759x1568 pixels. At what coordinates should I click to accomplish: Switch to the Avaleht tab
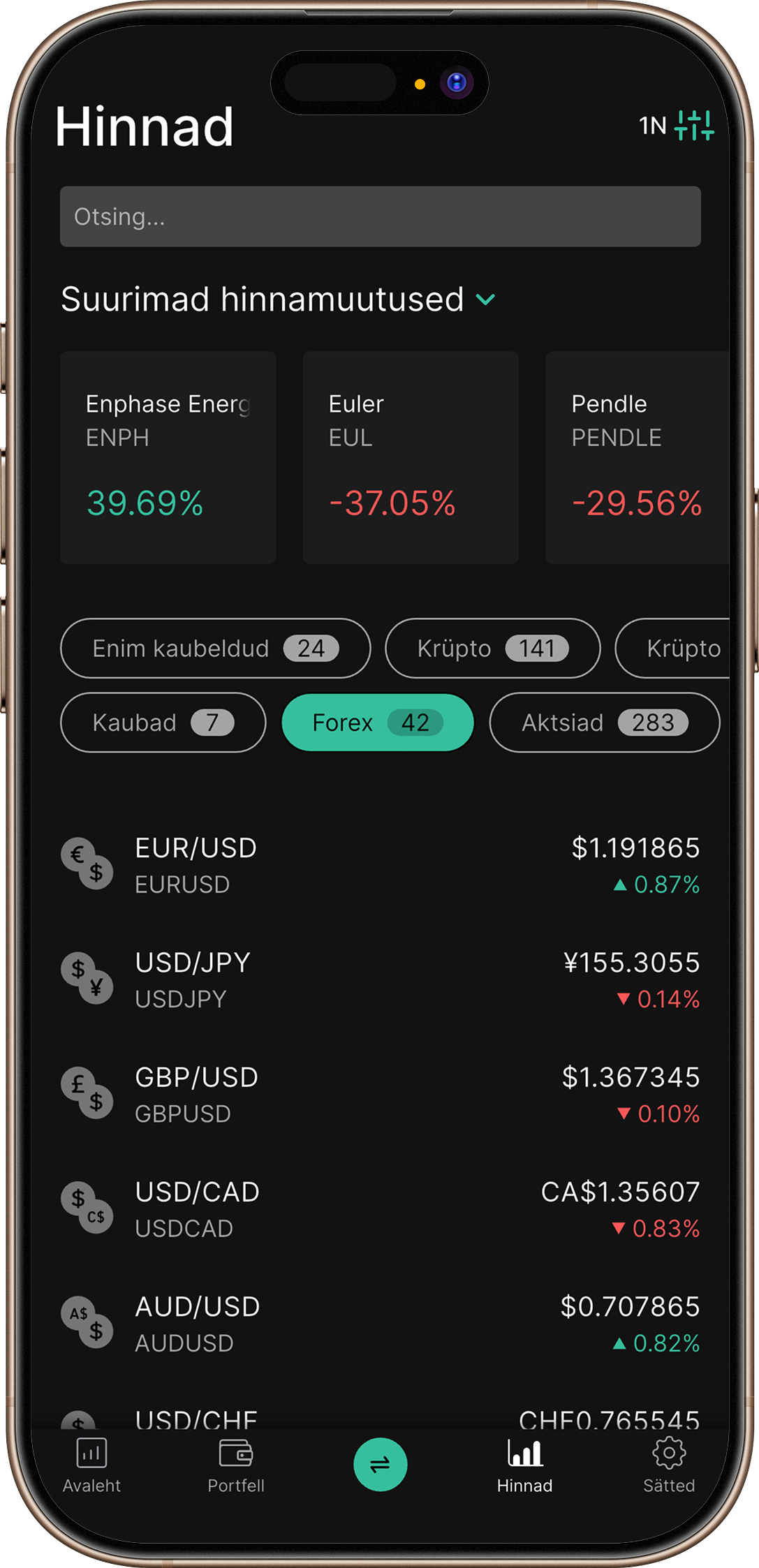click(x=91, y=1465)
